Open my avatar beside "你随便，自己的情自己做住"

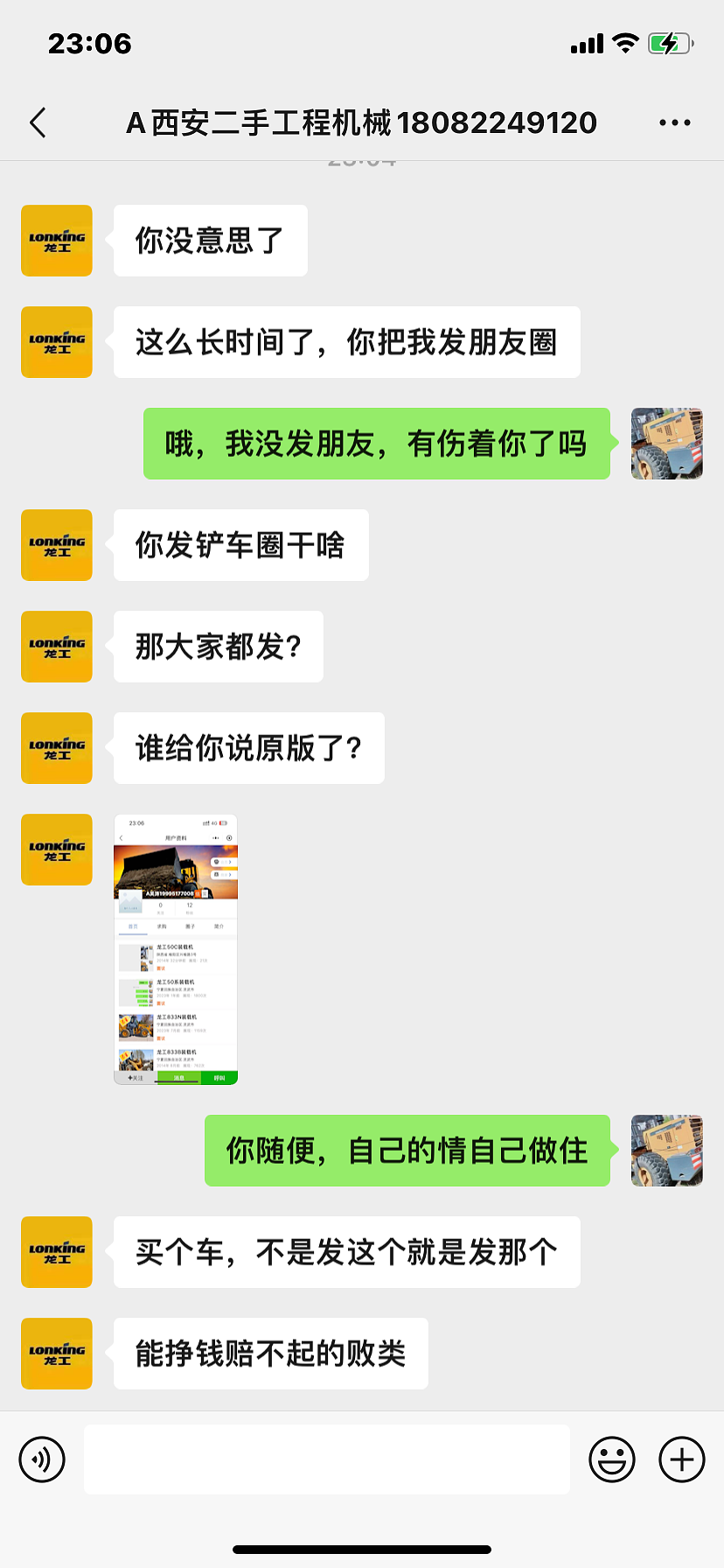point(666,1151)
